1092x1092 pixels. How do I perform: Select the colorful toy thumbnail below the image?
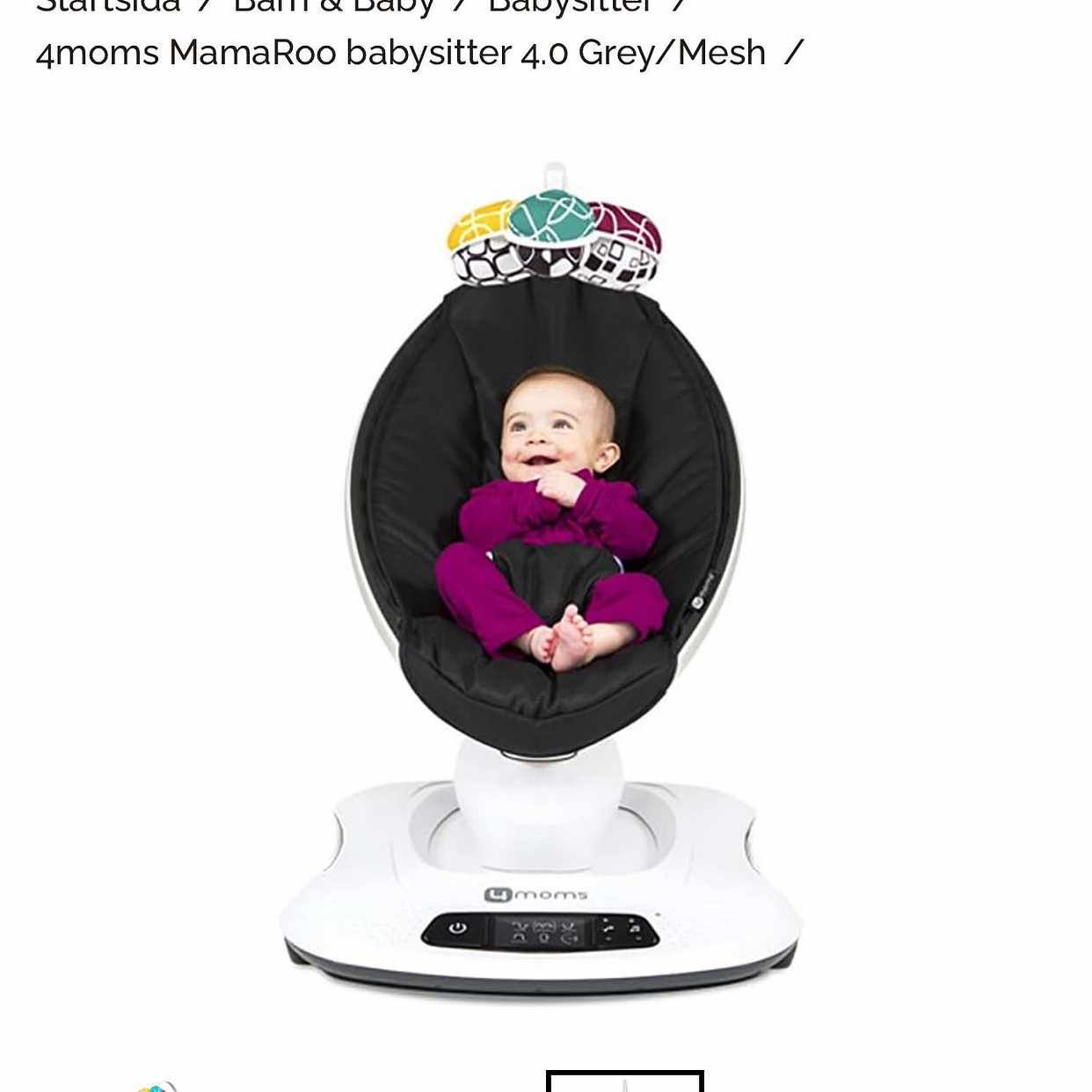click(157, 1087)
